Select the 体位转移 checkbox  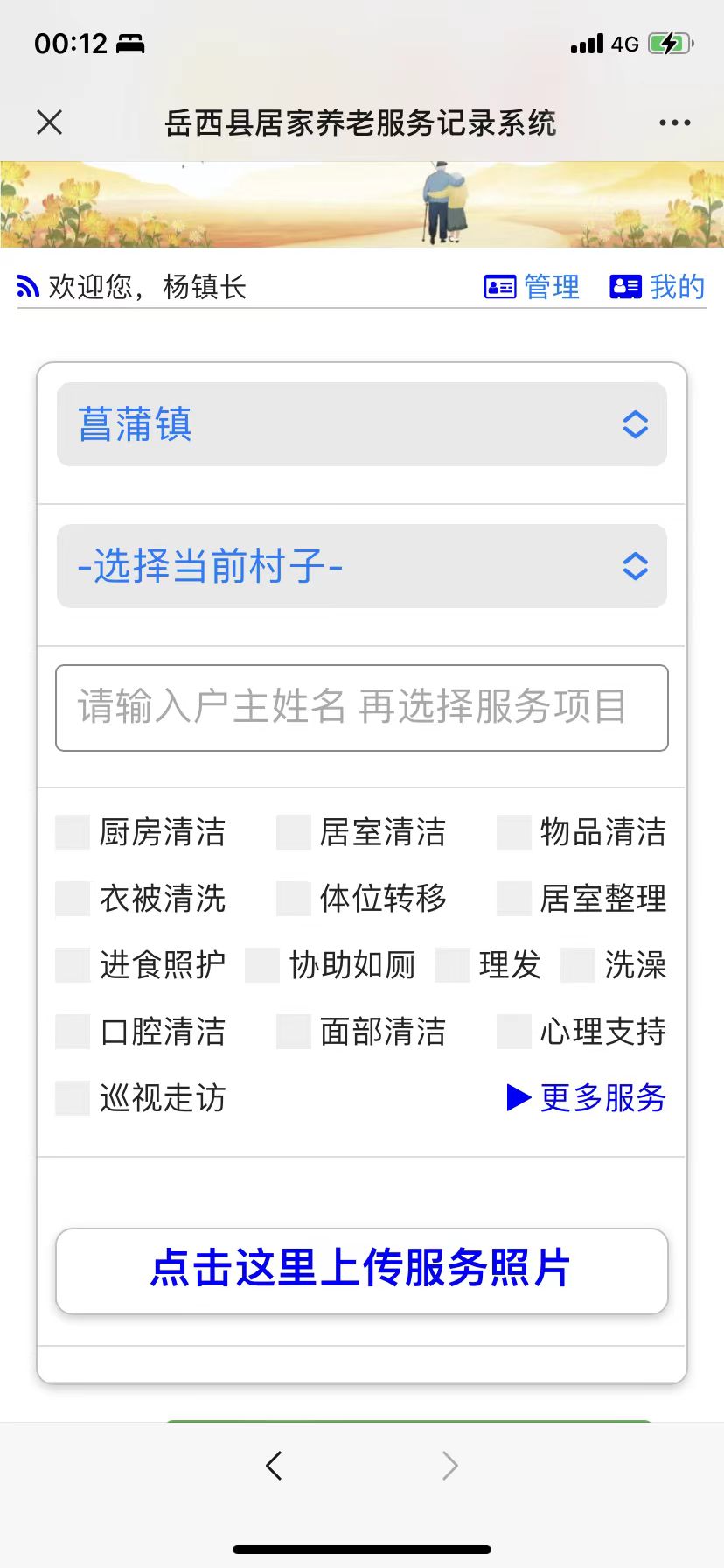pos(294,899)
